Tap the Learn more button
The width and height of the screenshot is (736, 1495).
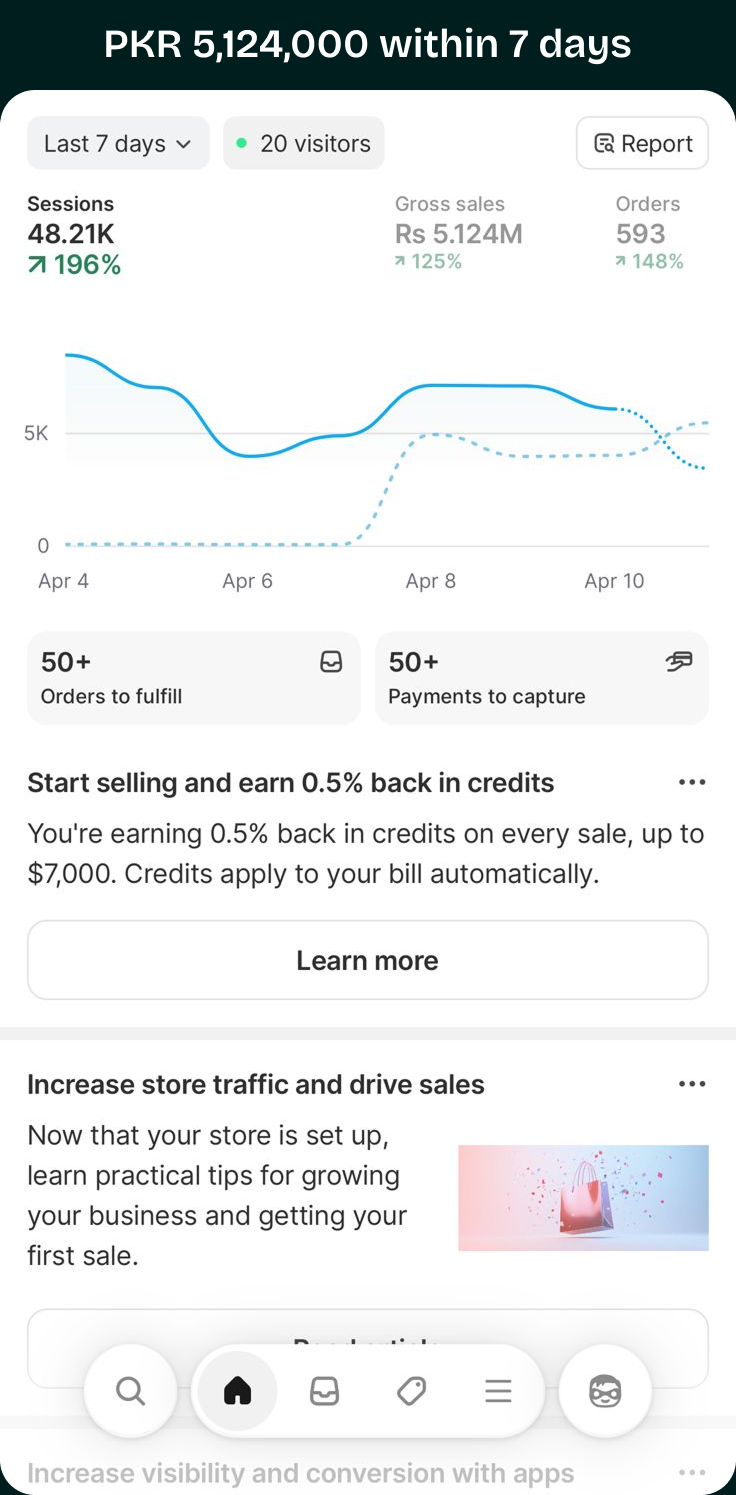pos(367,960)
